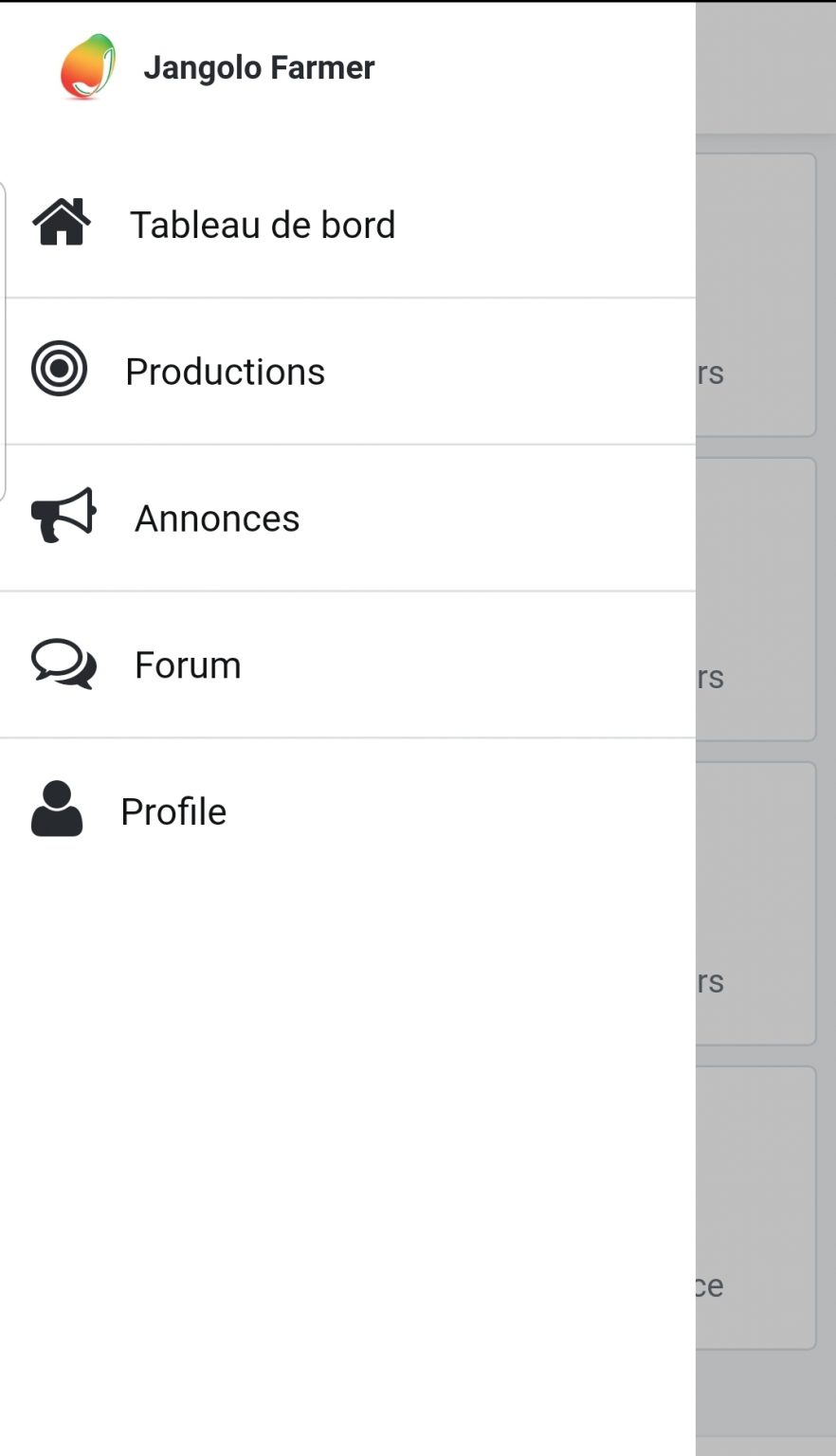Go to the Productions section
836x1456 pixels.
(348, 372)
